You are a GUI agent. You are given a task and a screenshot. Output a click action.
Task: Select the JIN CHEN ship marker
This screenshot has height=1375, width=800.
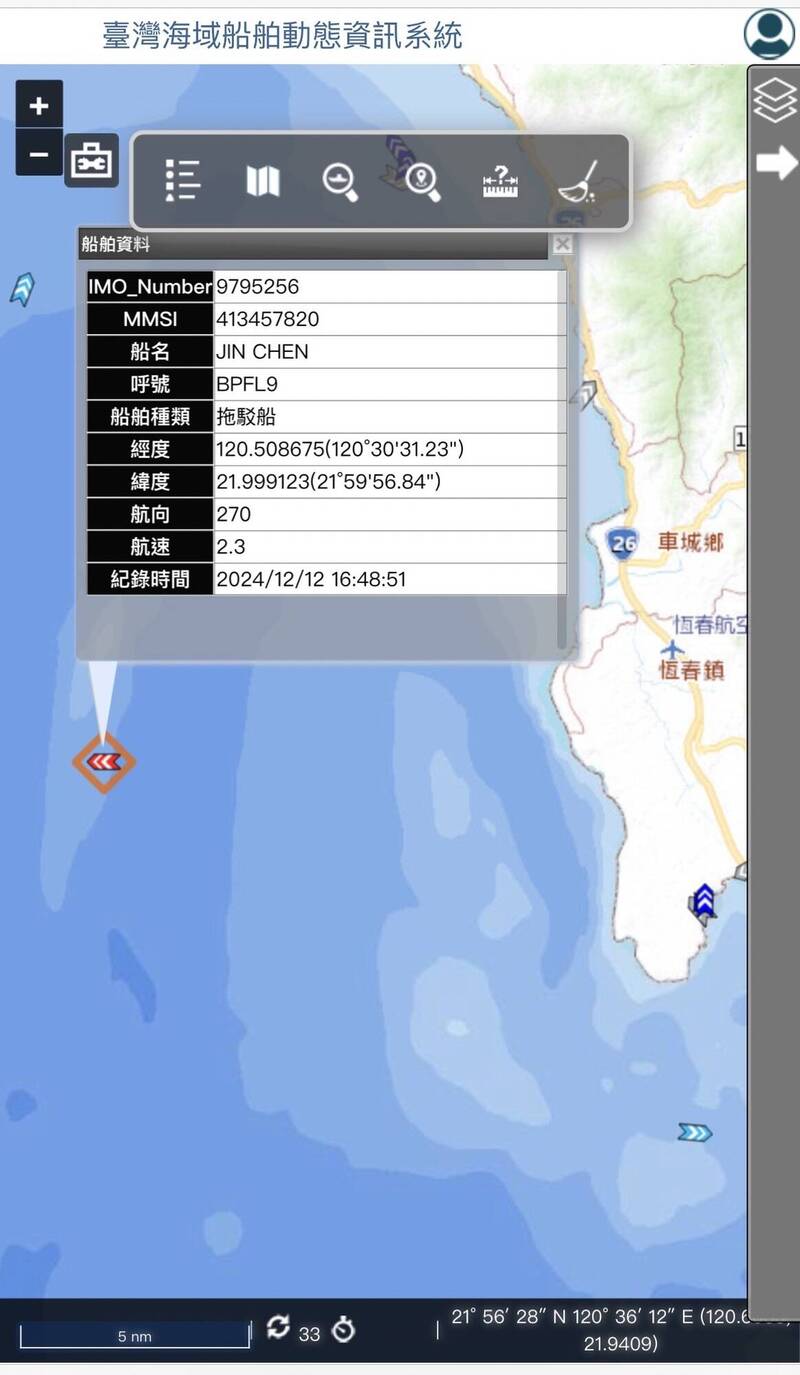(x=104, y=763)
